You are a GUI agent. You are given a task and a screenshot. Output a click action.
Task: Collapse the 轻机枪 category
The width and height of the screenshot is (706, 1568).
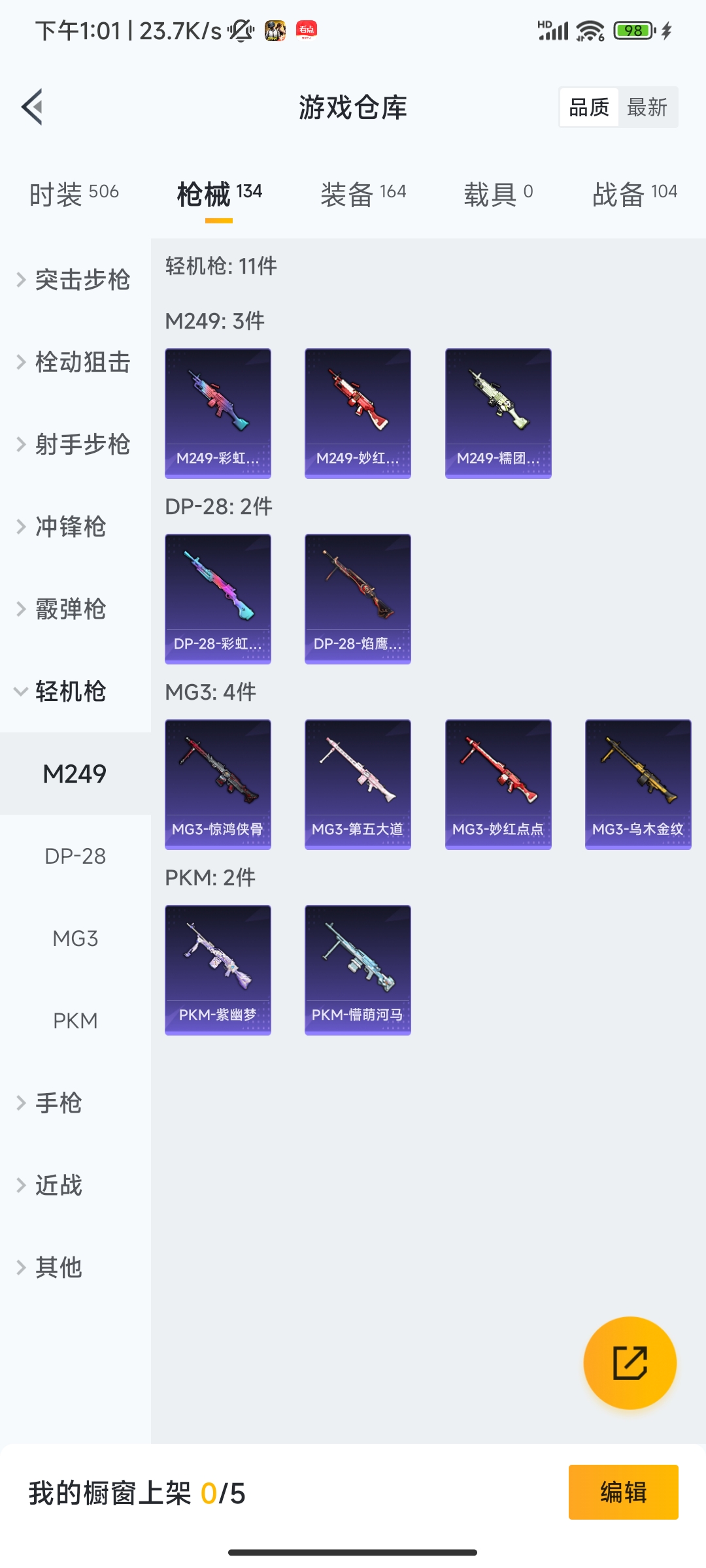tap(71, 691)
